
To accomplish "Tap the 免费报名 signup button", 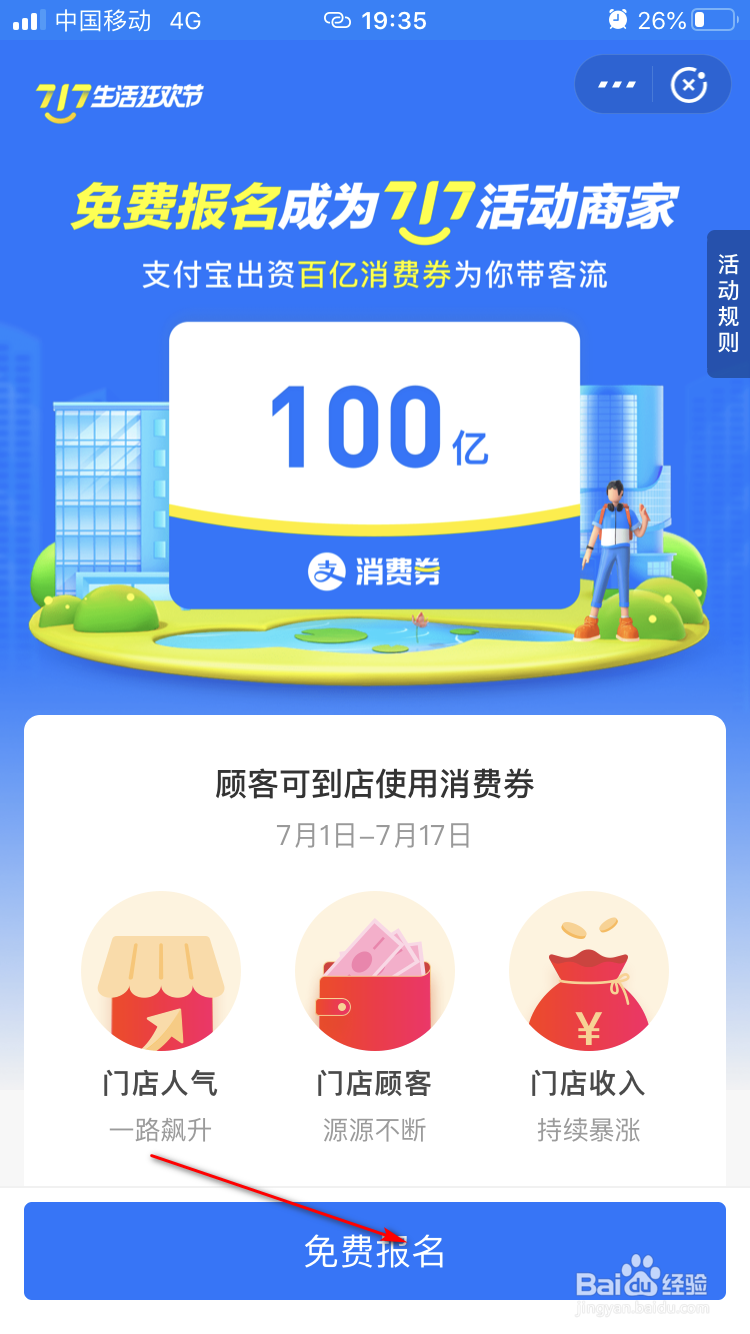I will 375,1251.
